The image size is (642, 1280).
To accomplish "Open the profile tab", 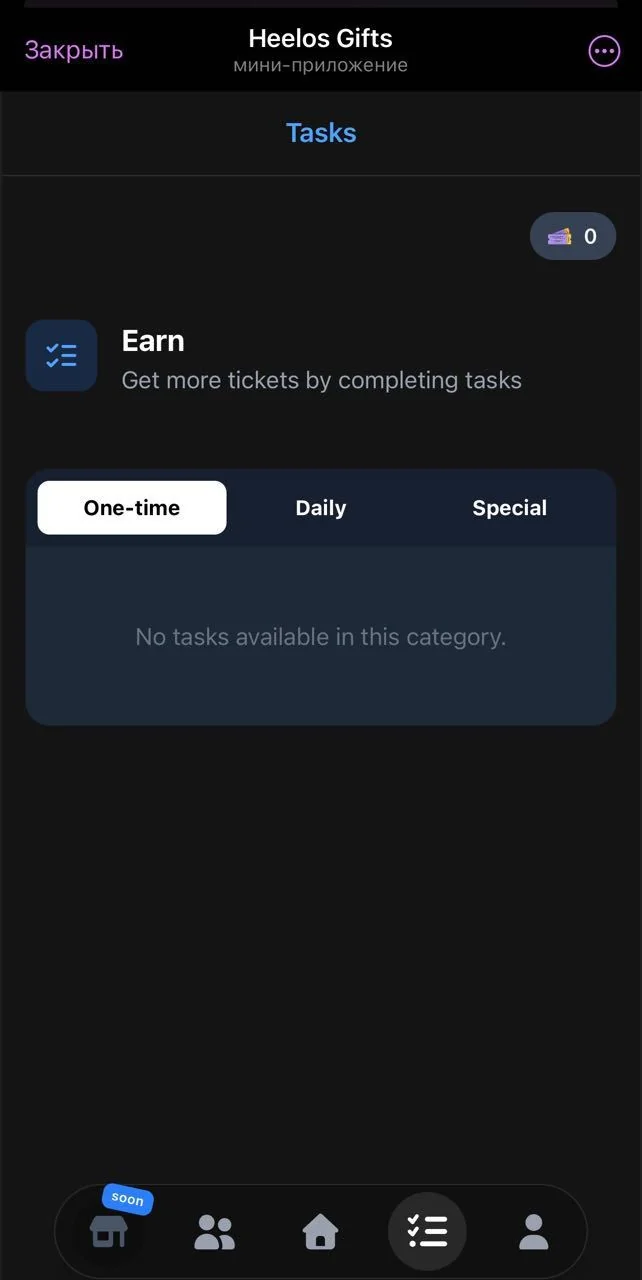I will pos(534,1232).
